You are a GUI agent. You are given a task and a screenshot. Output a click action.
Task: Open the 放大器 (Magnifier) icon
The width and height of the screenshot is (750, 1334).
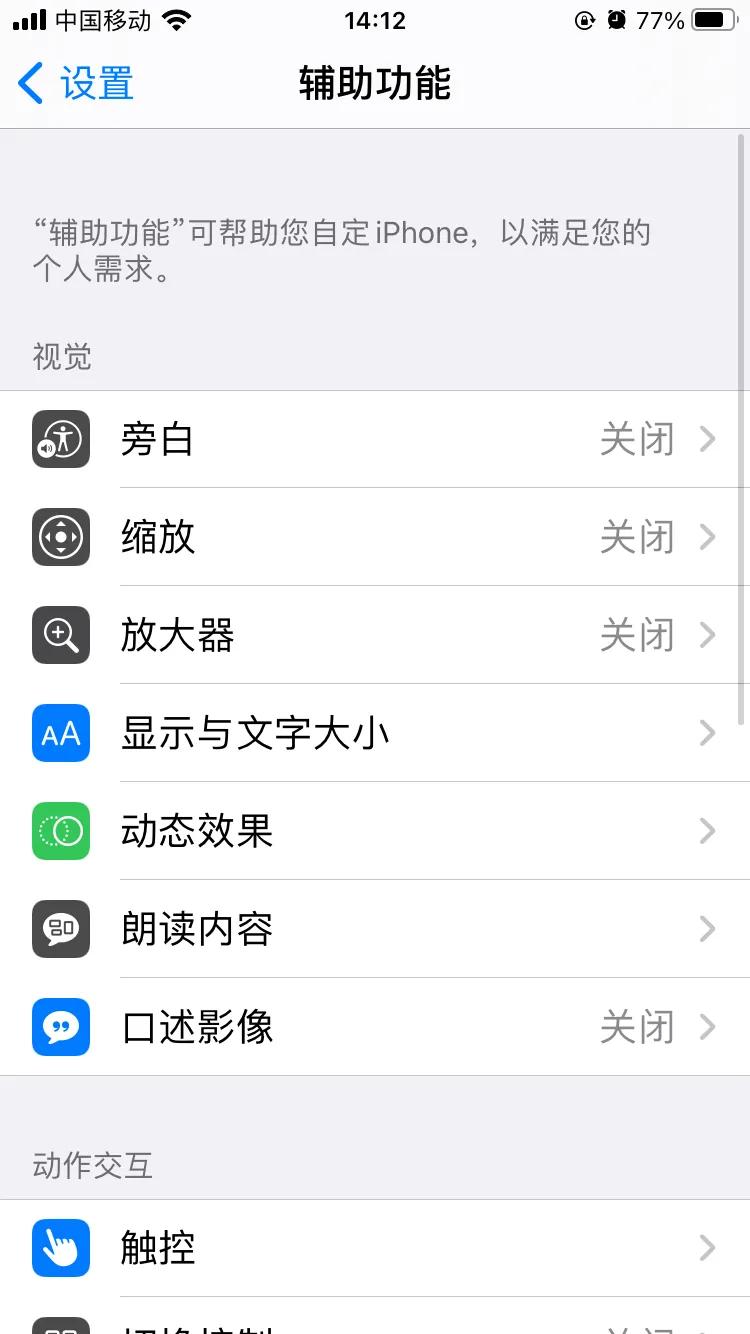[x=60, y=635]
